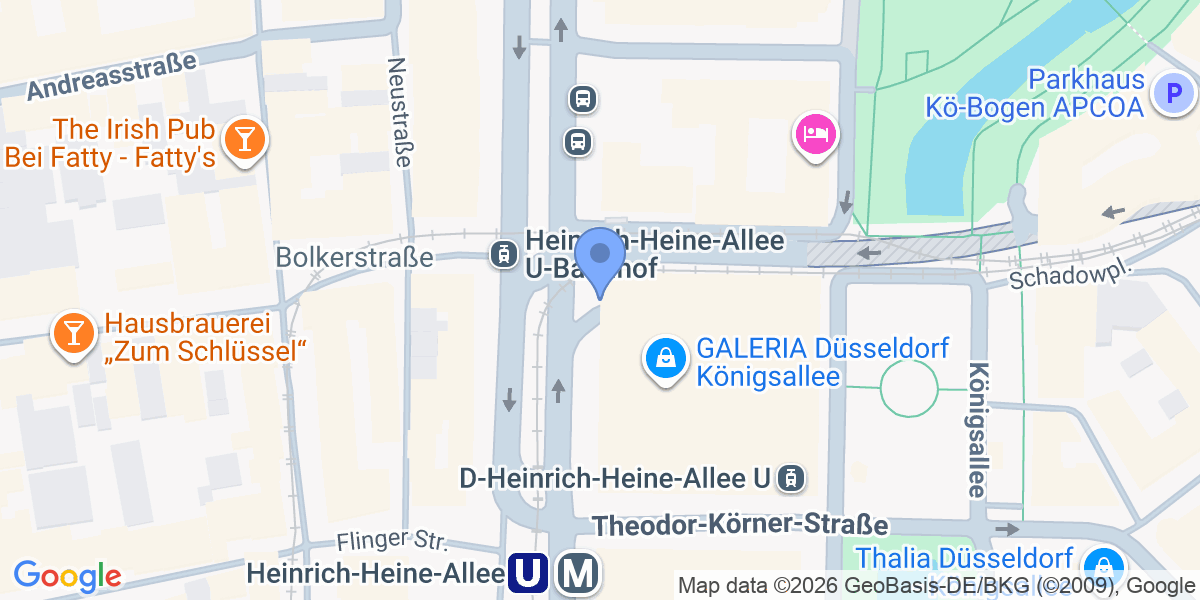1200x600 pixels.
Task: Select the D-Heinrich-Heine-Allee U station icon
Action: [x=791, y=479]
